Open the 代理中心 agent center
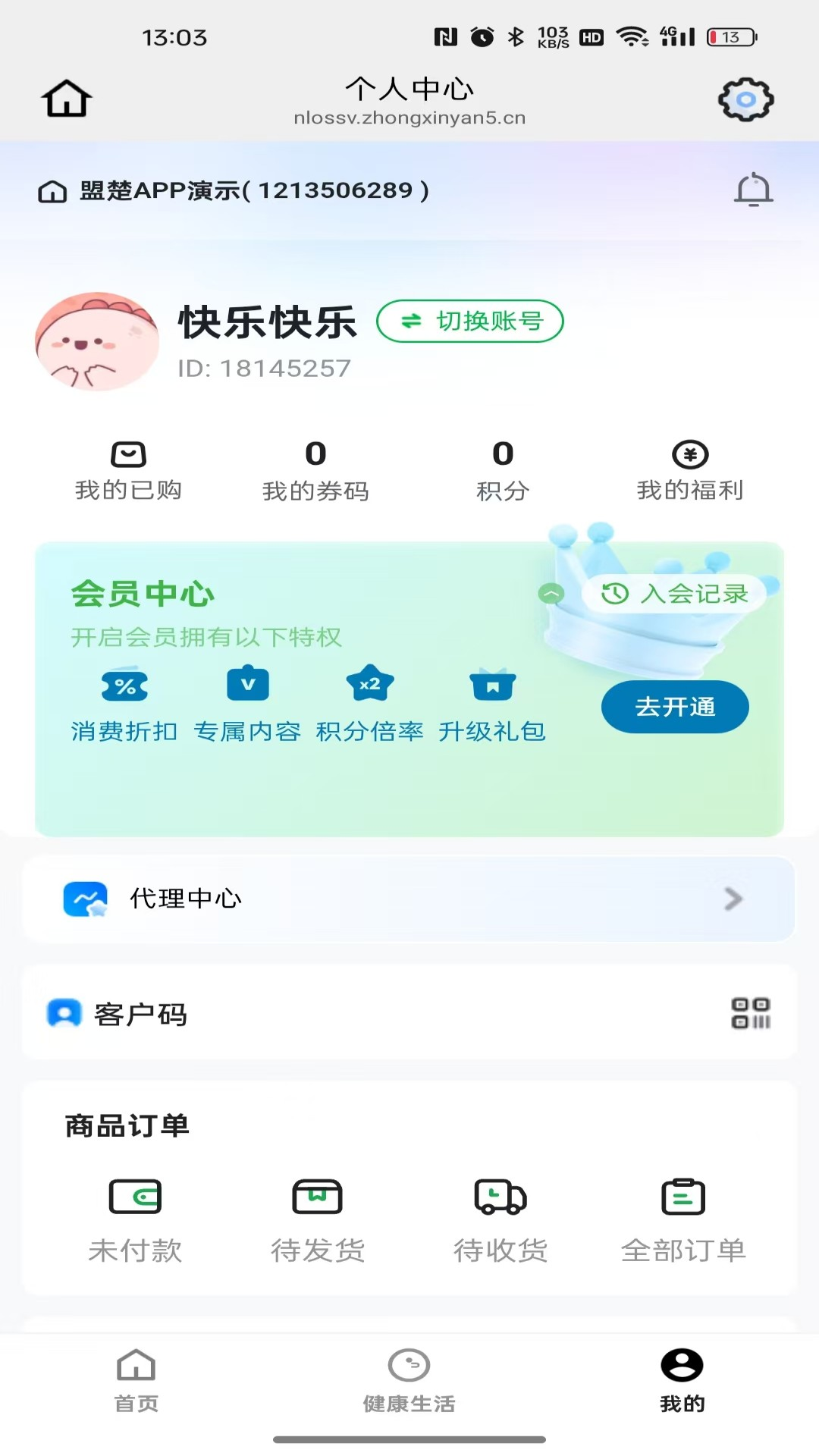Viewport: 819px width, 1456px height. [409, 899]
